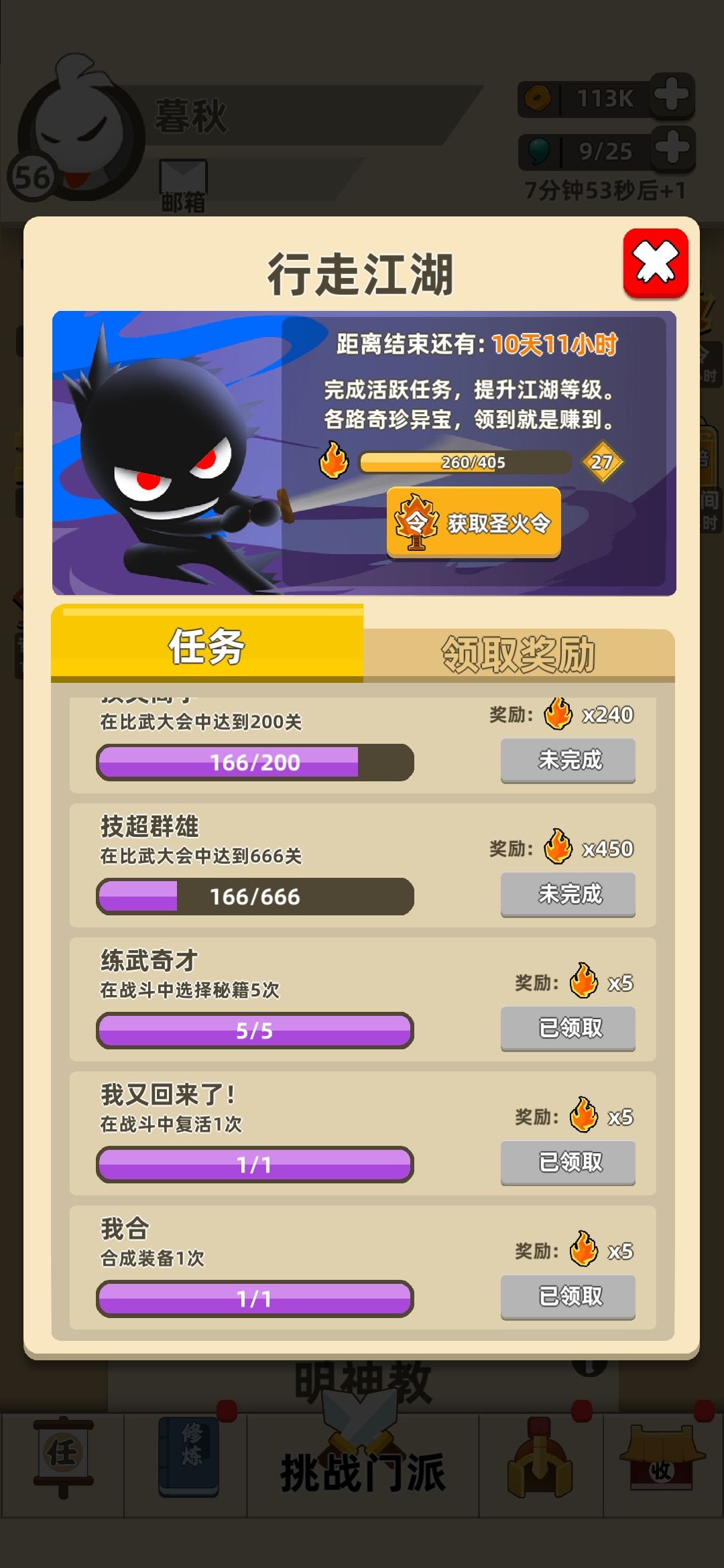
Task: Switch to the 领取奖励 tab
Action: click(519, 654)
